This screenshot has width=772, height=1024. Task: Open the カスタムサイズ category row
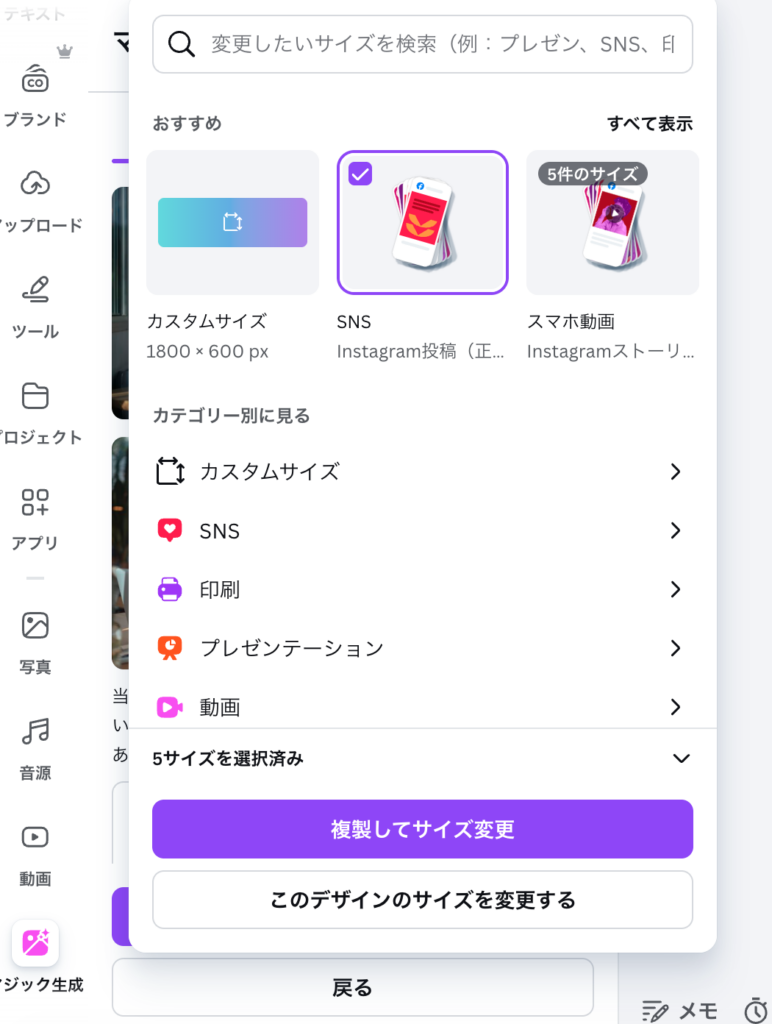pos(422,471)
